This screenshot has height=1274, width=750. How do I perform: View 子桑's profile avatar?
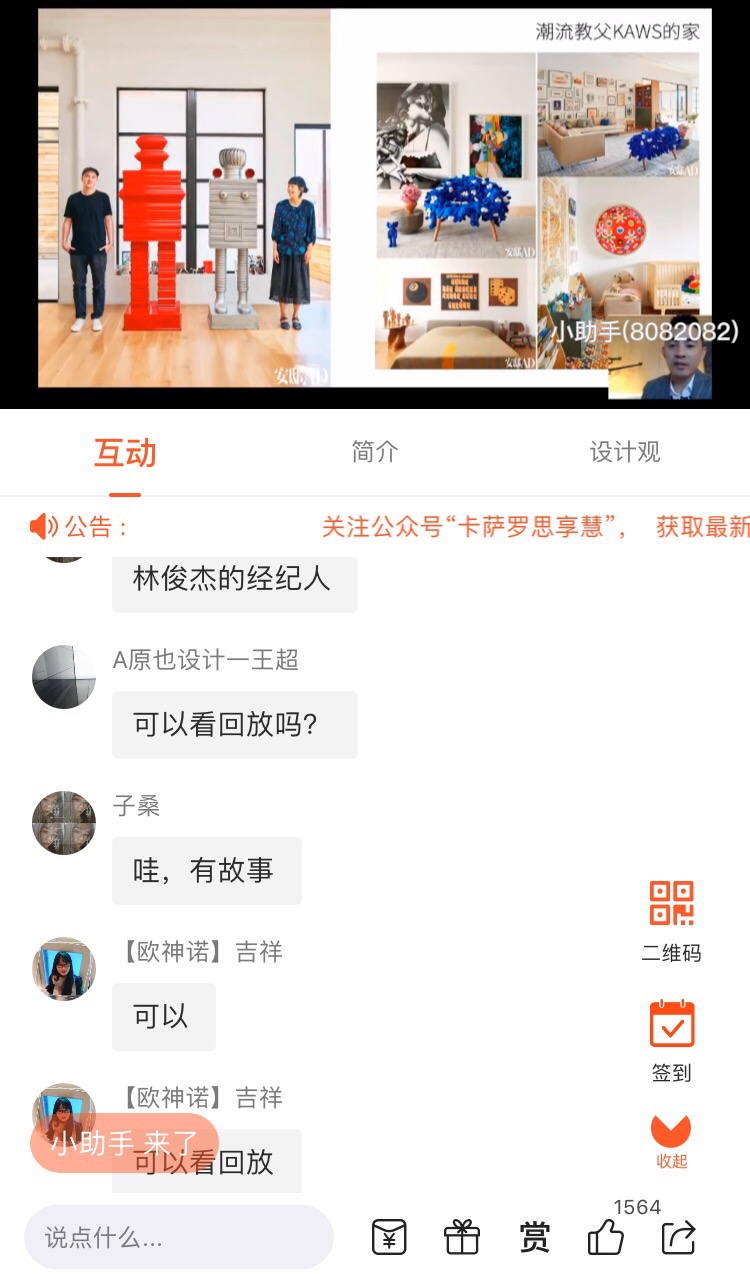coord(64,823)
